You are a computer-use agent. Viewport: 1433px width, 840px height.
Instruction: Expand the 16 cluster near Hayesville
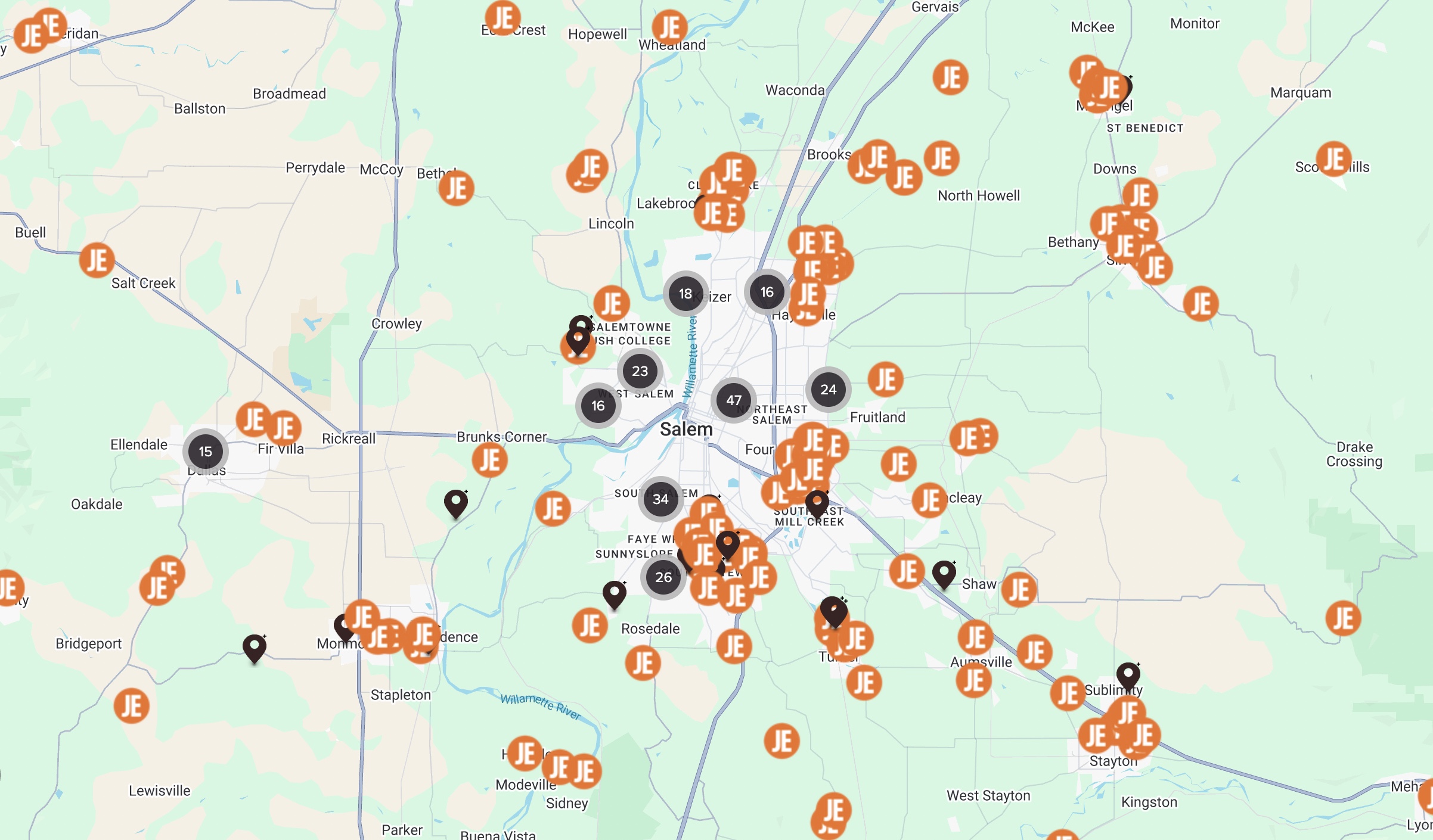tap(767, 292)
